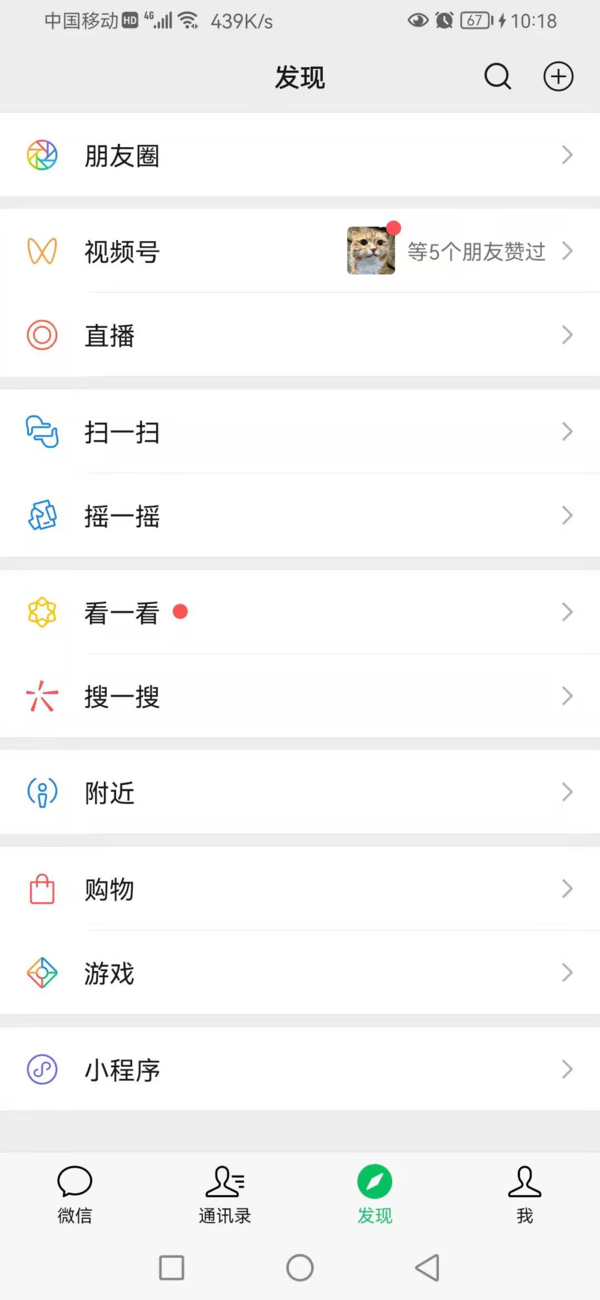Switch to the 通讯录 contacts tab
This screenshot has height=1300, width=600.
point(225,1195)
